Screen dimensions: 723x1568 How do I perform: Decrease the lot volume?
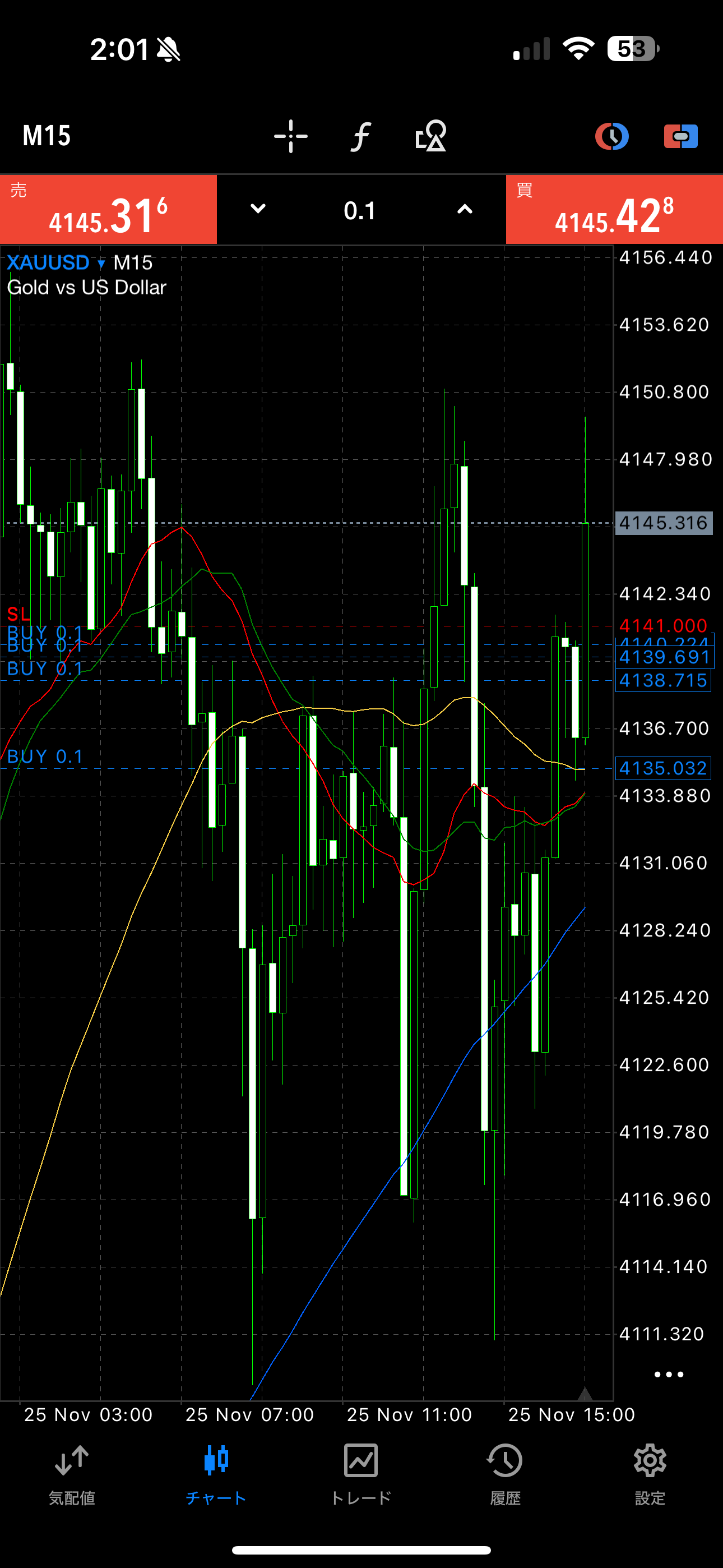pyautogui.click(x=258, y=209)
